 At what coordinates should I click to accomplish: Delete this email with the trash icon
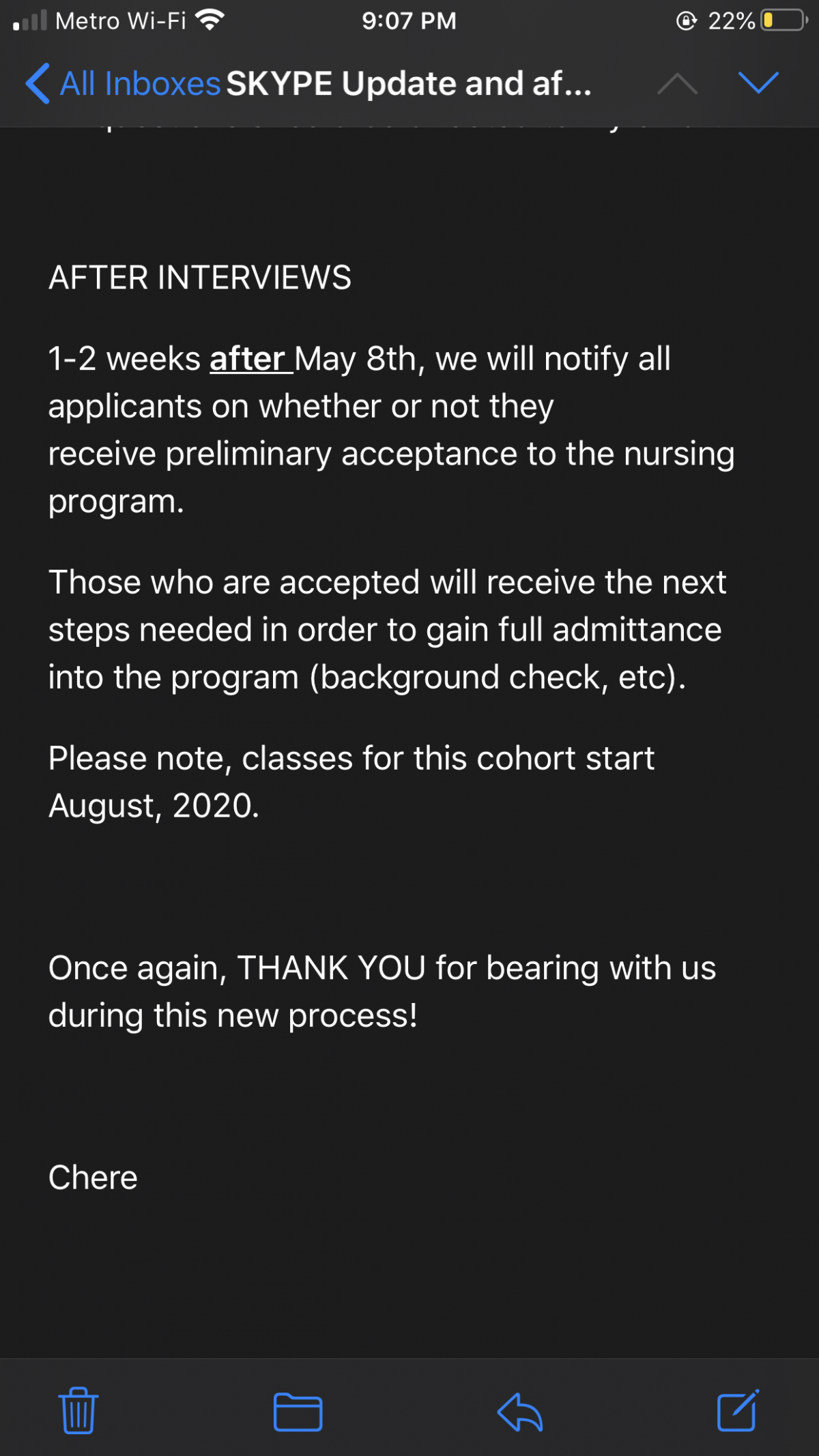coord(78,1410)
